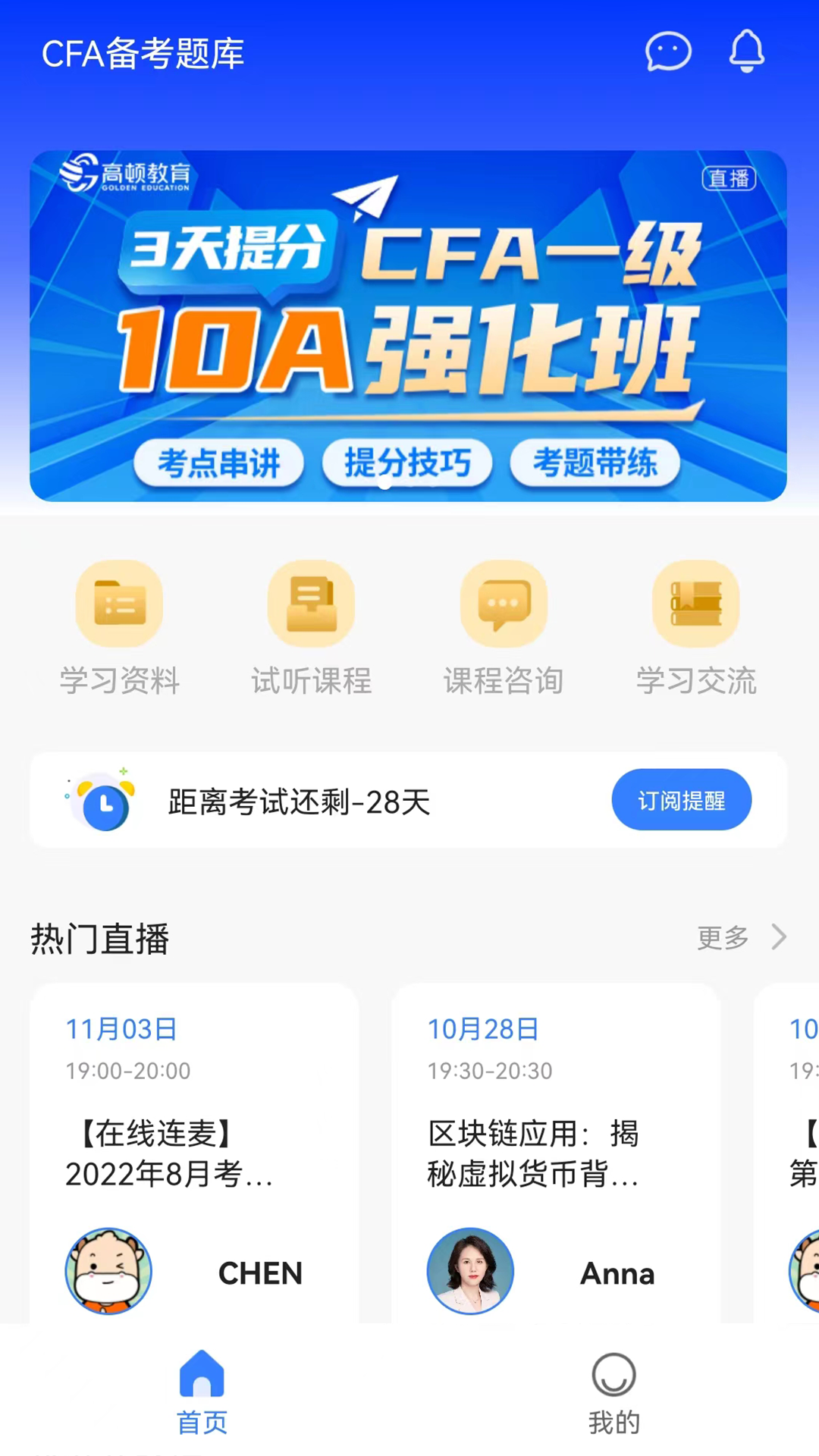The height and width of the screenshot is (1456, 819).
Task: Open the 课程咨询 course consultation icon
Action: 504,603
